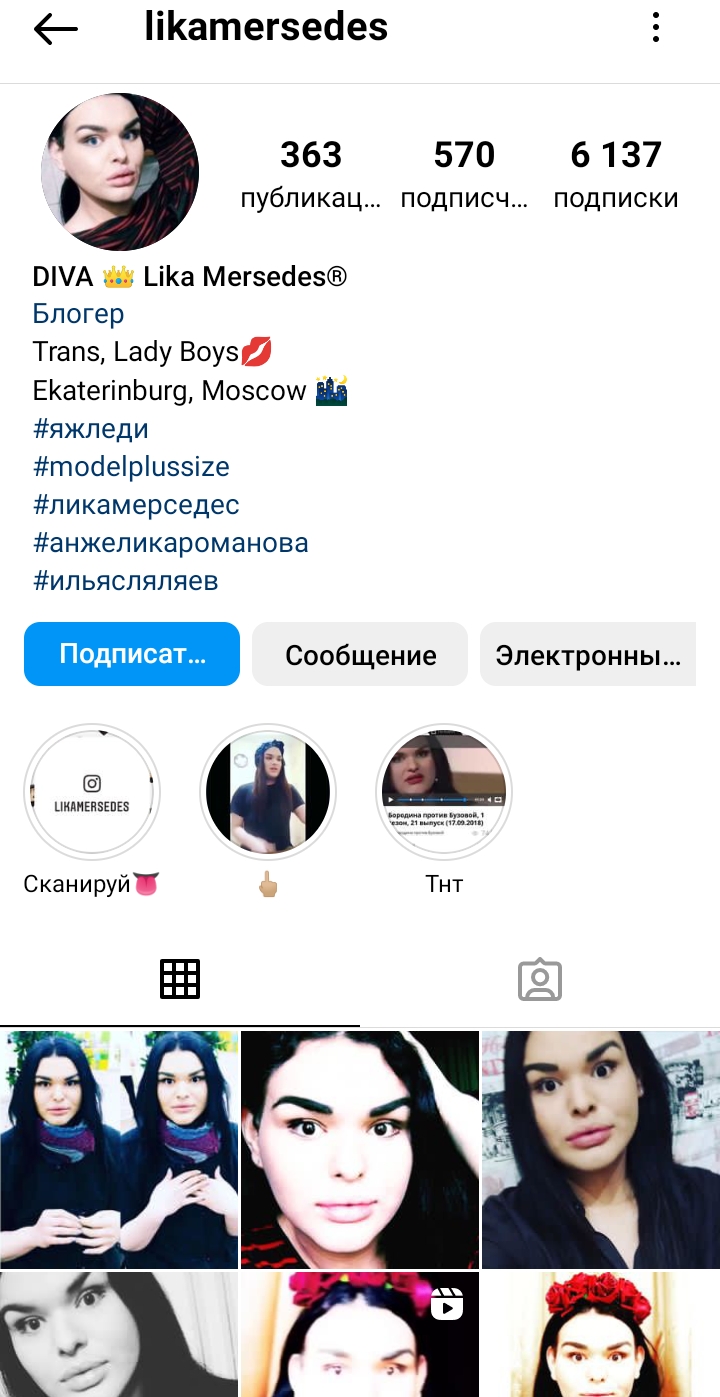The height and width of the screenshot is (1397, 720).
Task: Open the reel post with video icon
Action: [x=360, y=1334]
